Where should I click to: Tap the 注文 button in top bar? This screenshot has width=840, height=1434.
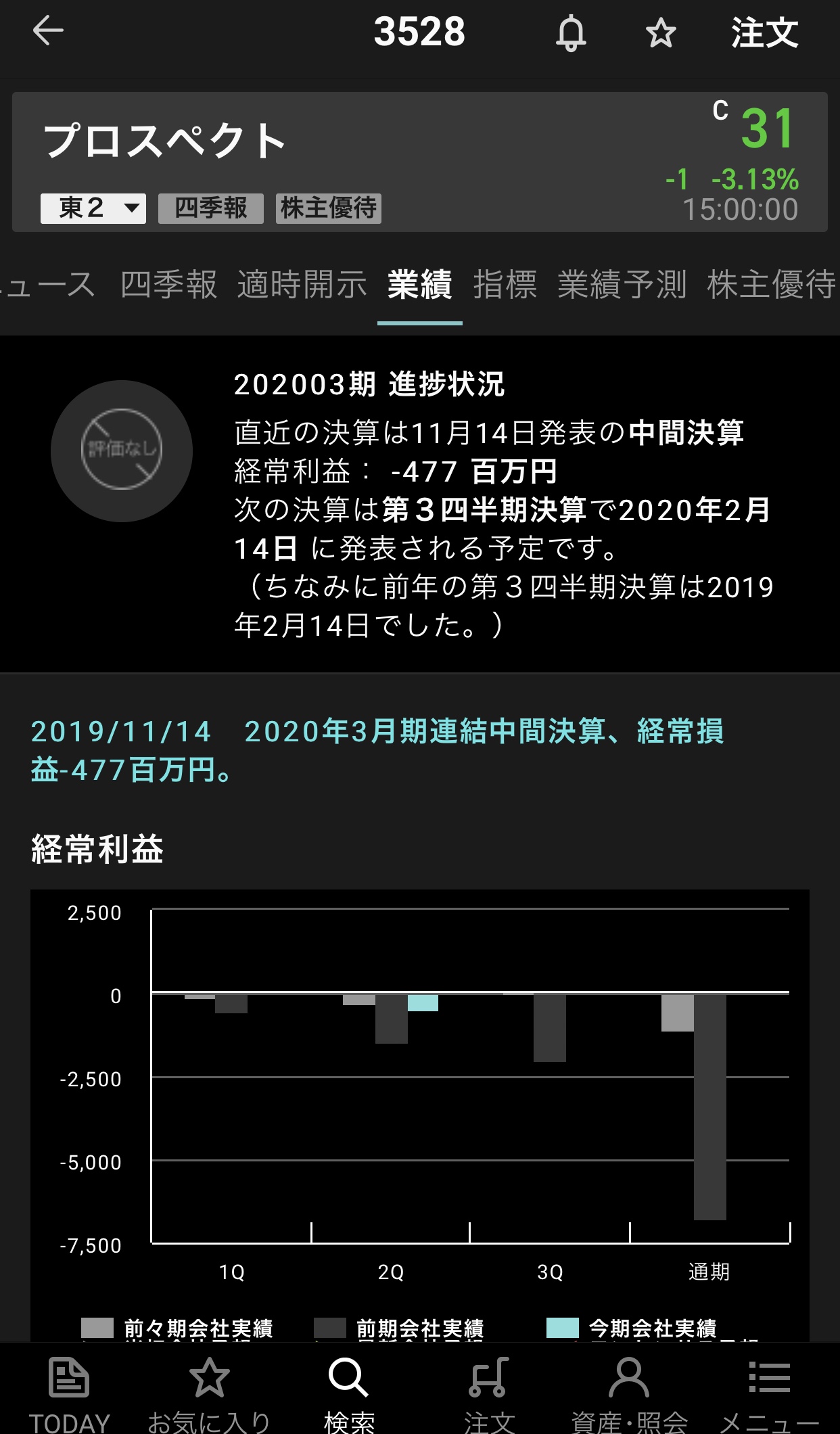point(764,32)
